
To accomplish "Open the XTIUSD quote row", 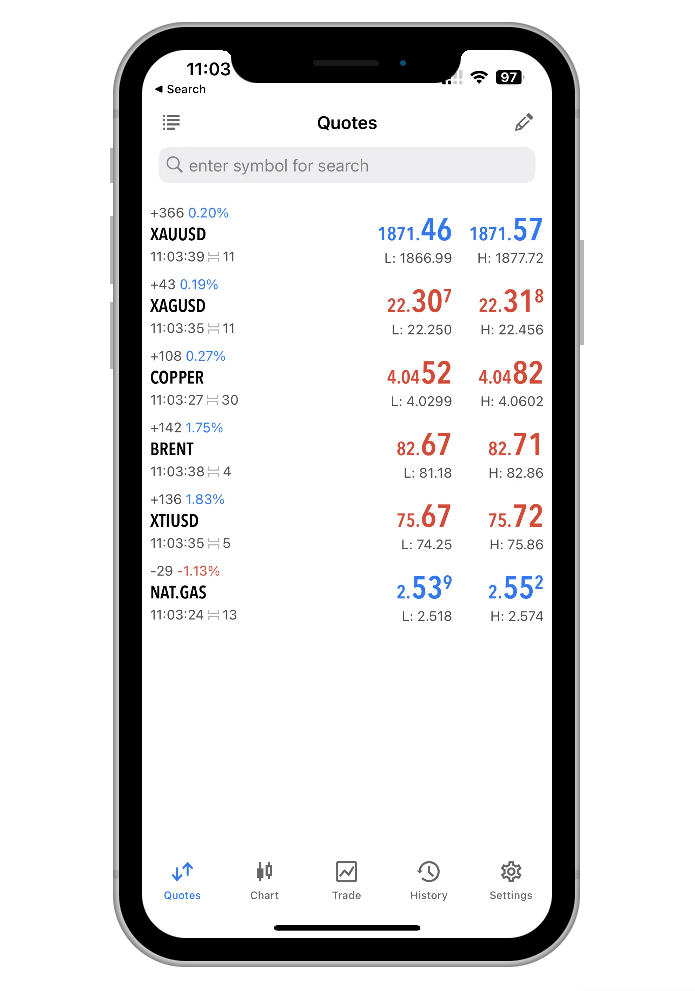I will click(346, 521).
